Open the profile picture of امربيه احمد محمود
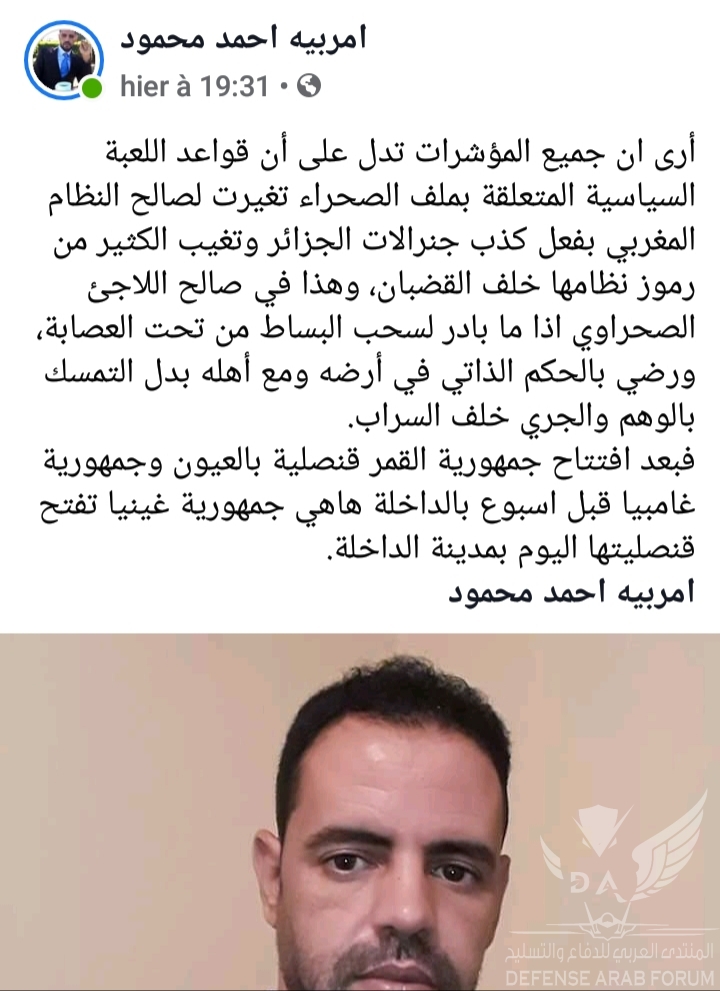This screenshot has height=991, width=720. 64,59
